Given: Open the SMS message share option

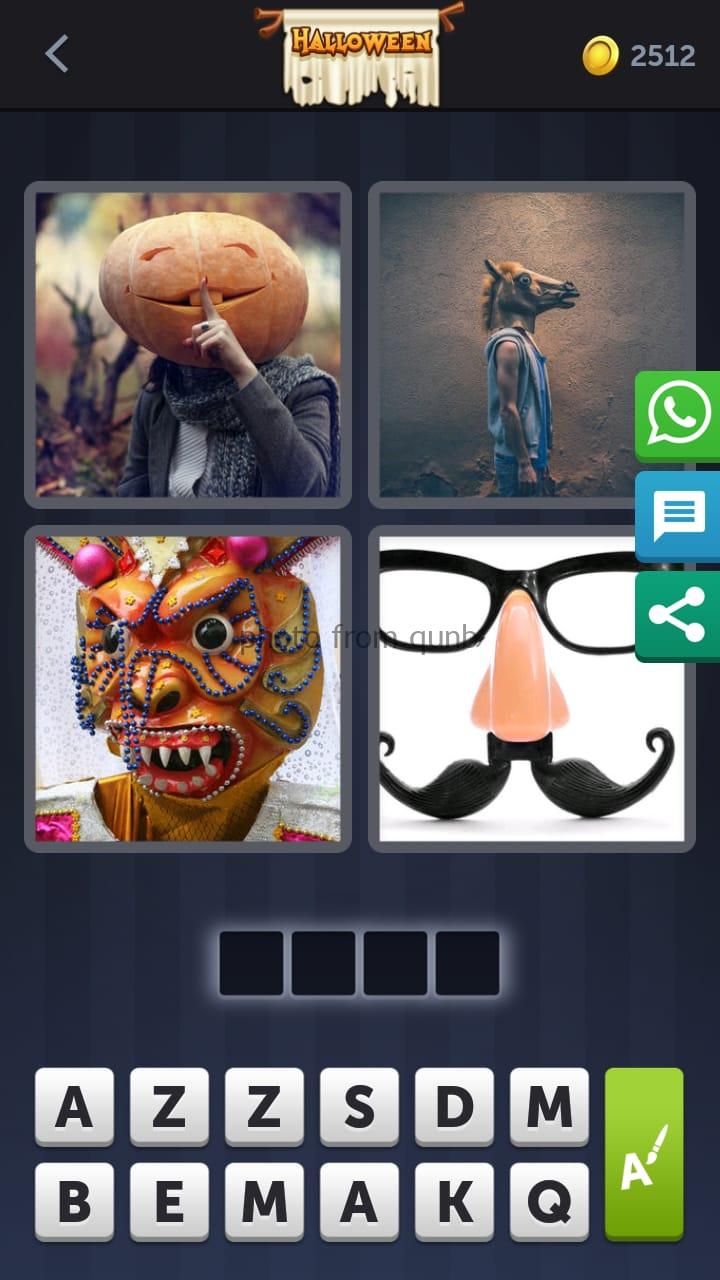Looking at the screenshot, I should tap(678, 515).
